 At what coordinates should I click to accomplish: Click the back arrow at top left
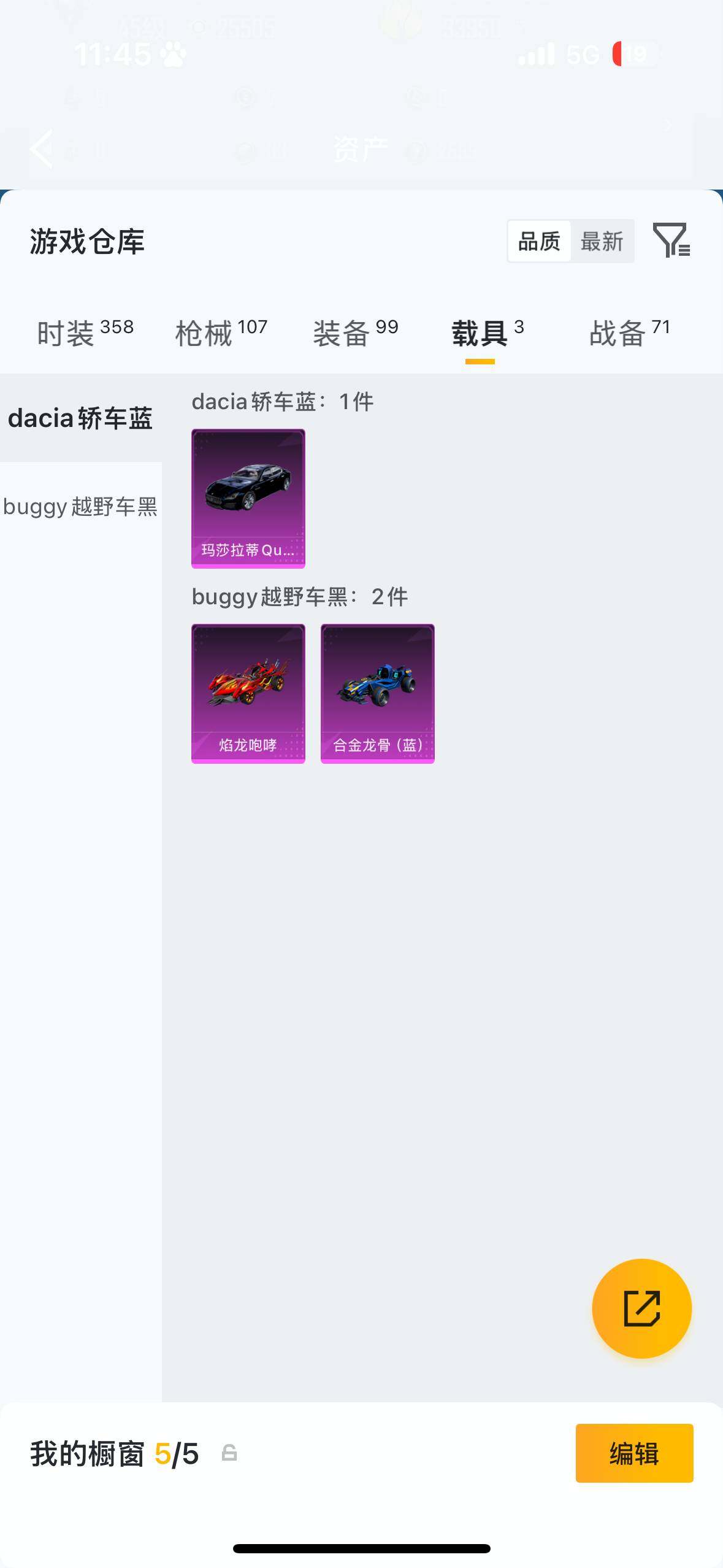40,149
